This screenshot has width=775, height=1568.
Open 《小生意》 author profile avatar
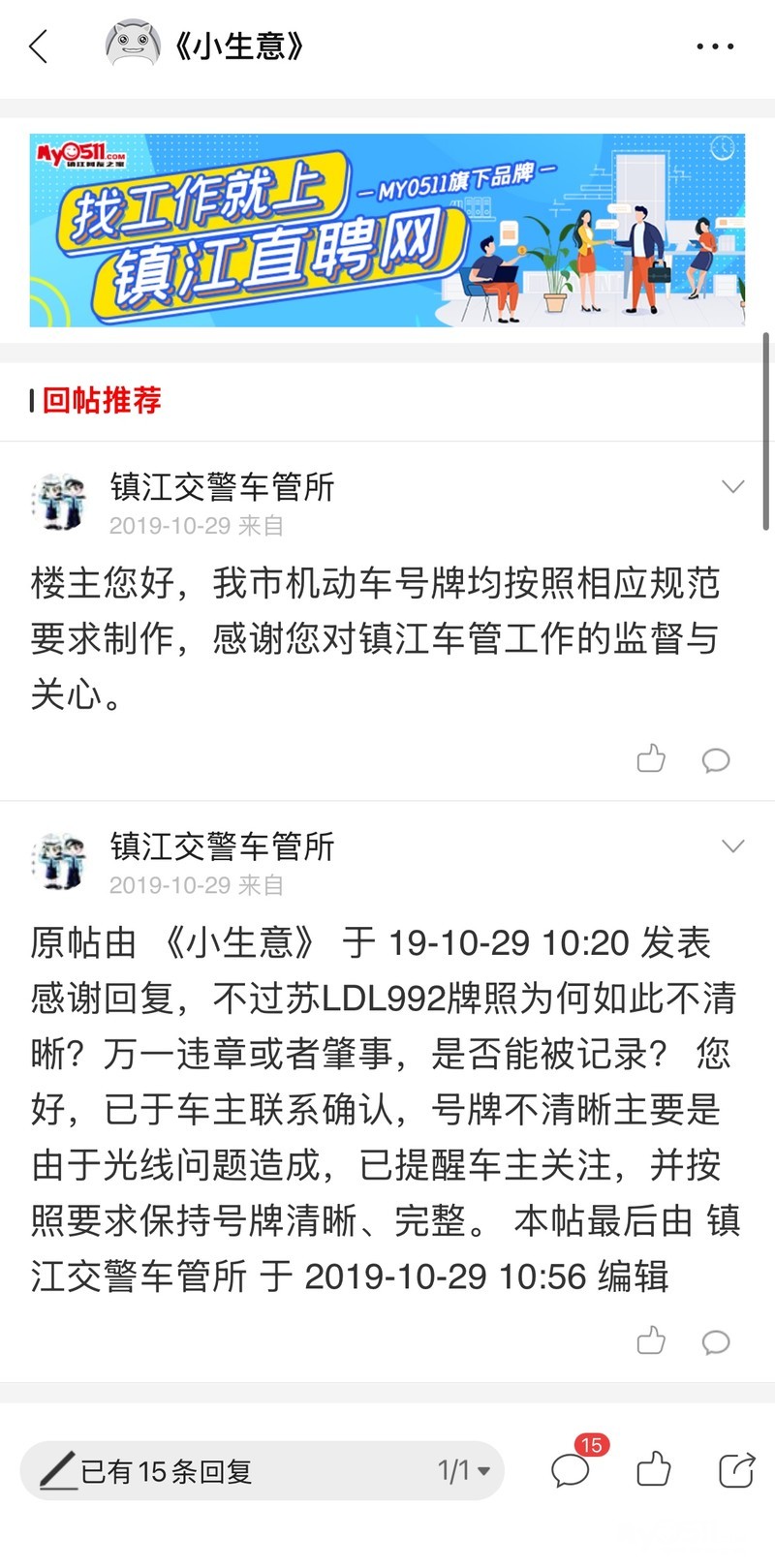point(133,46)
